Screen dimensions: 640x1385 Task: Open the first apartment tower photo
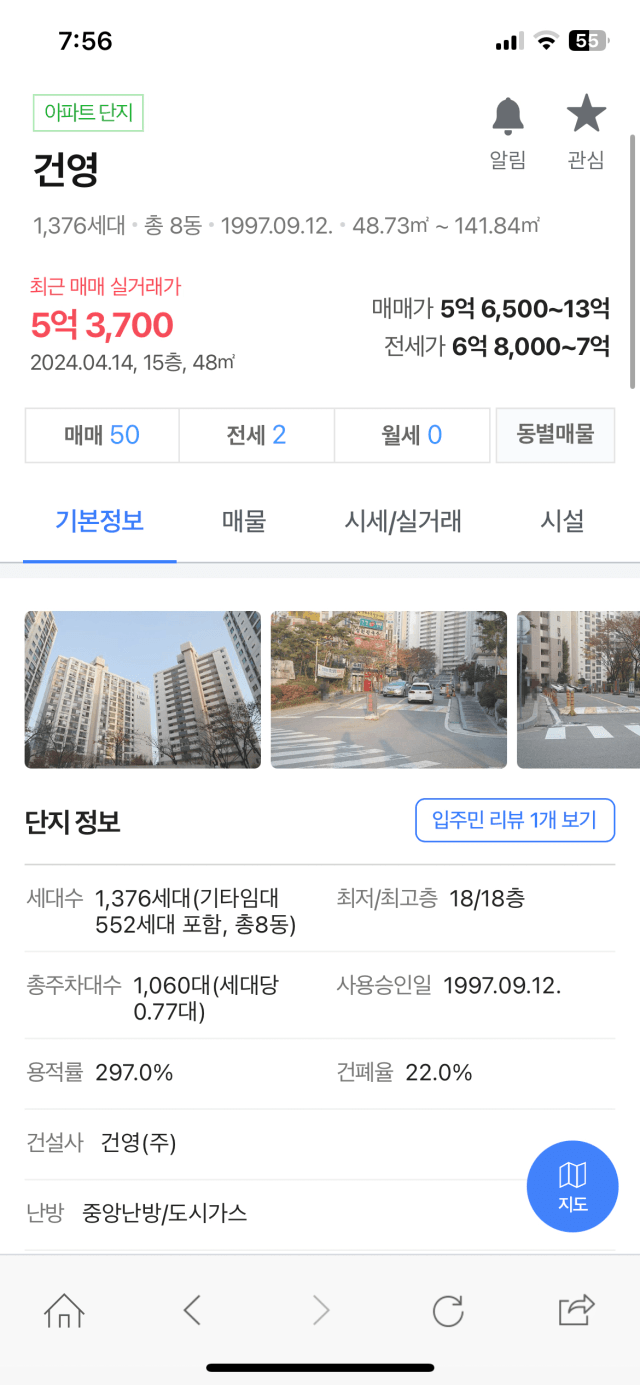point(143,689)
